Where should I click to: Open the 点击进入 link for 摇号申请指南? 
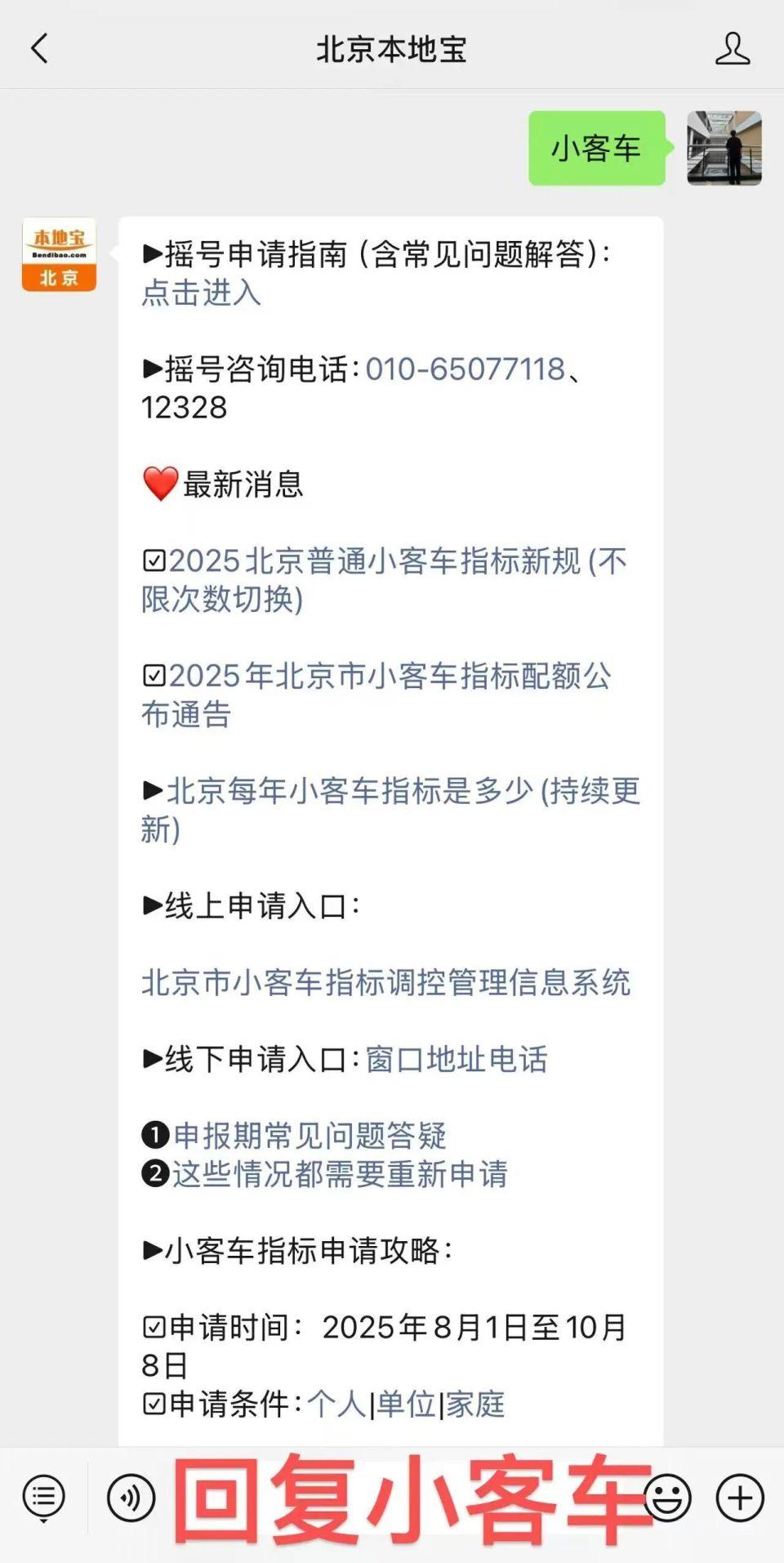pos(201,293)
